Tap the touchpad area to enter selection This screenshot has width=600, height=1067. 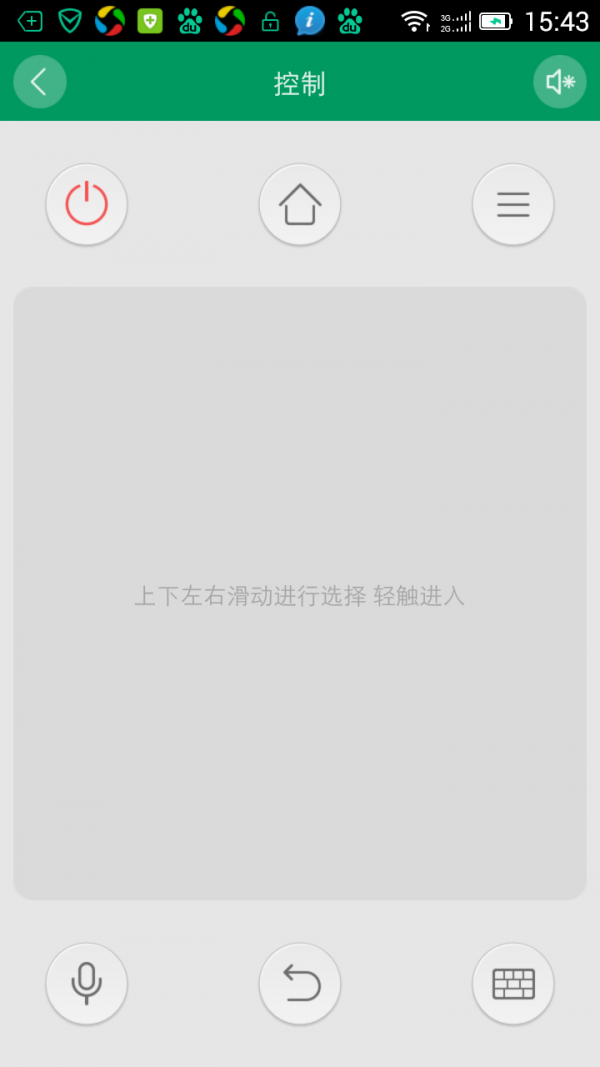pyautogui.click(x=300, y=593)
